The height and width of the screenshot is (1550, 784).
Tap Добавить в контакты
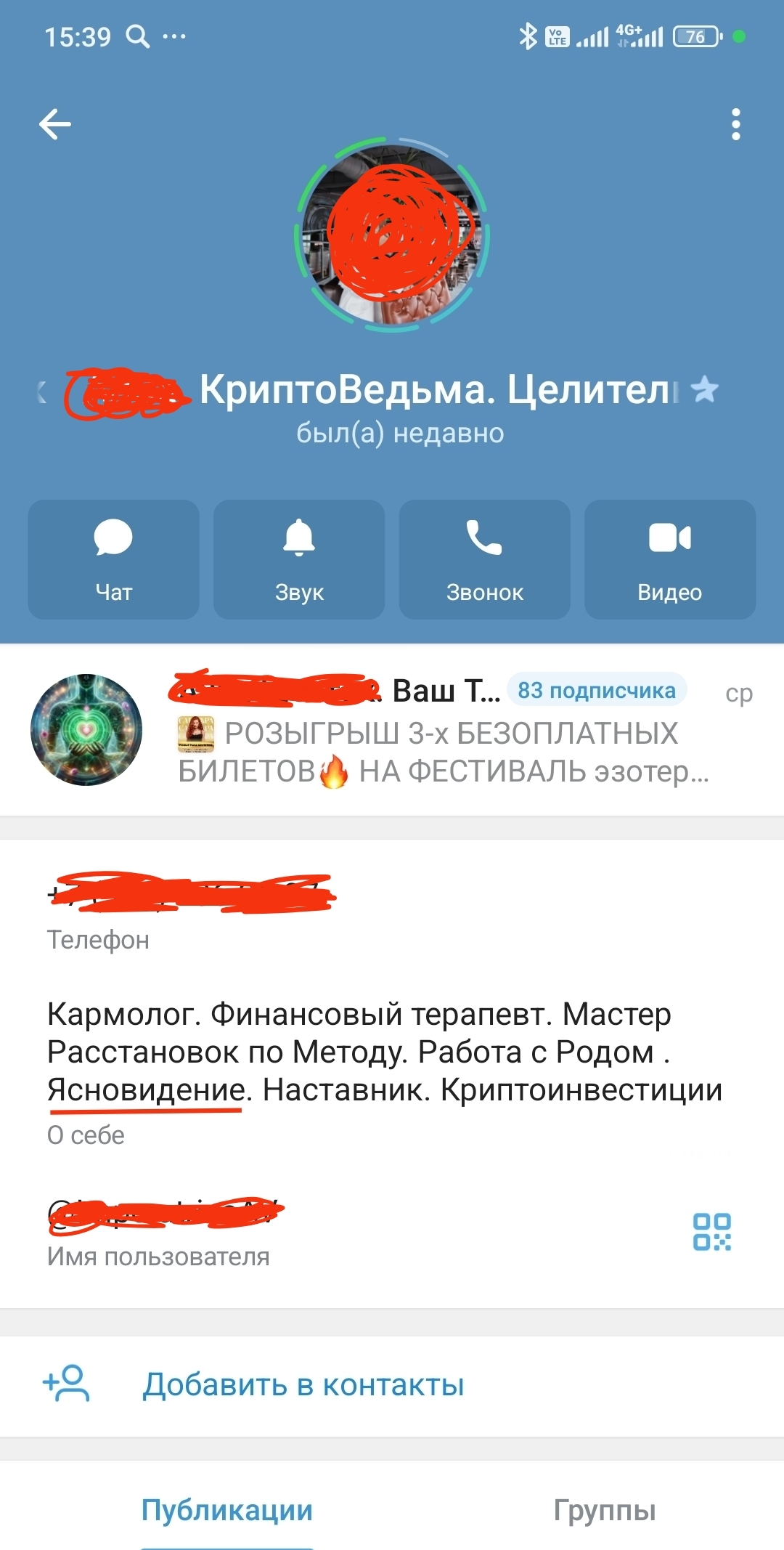303,1384
